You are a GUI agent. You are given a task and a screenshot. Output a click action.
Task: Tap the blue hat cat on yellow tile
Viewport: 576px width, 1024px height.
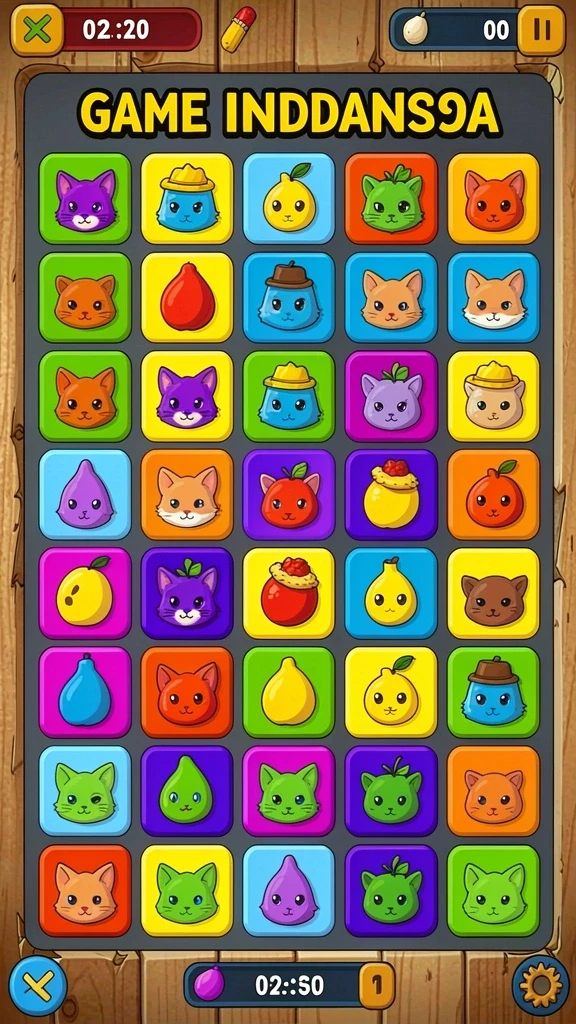tap(187, 199)
